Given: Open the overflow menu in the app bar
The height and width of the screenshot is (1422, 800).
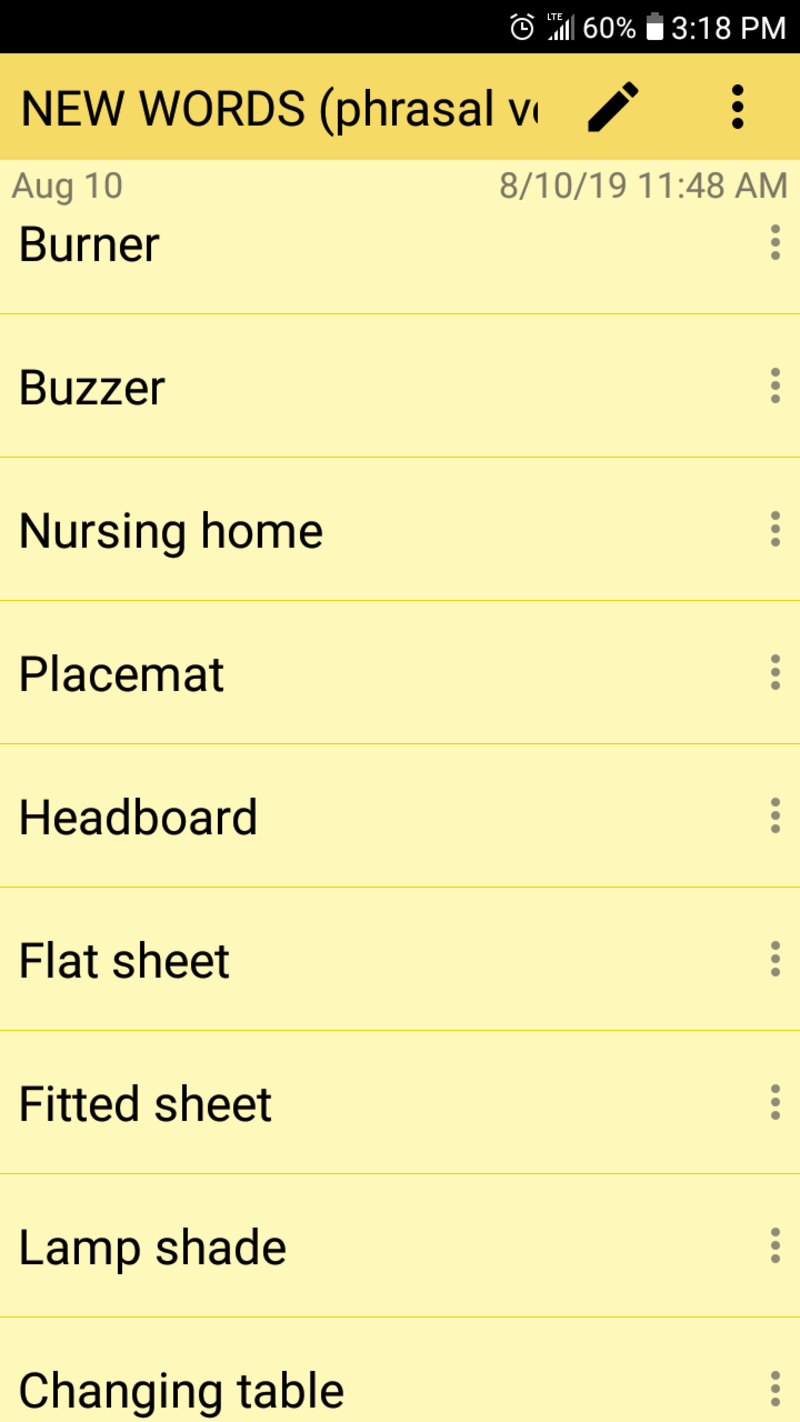Looking at the screenshot, I should (737, 107).
